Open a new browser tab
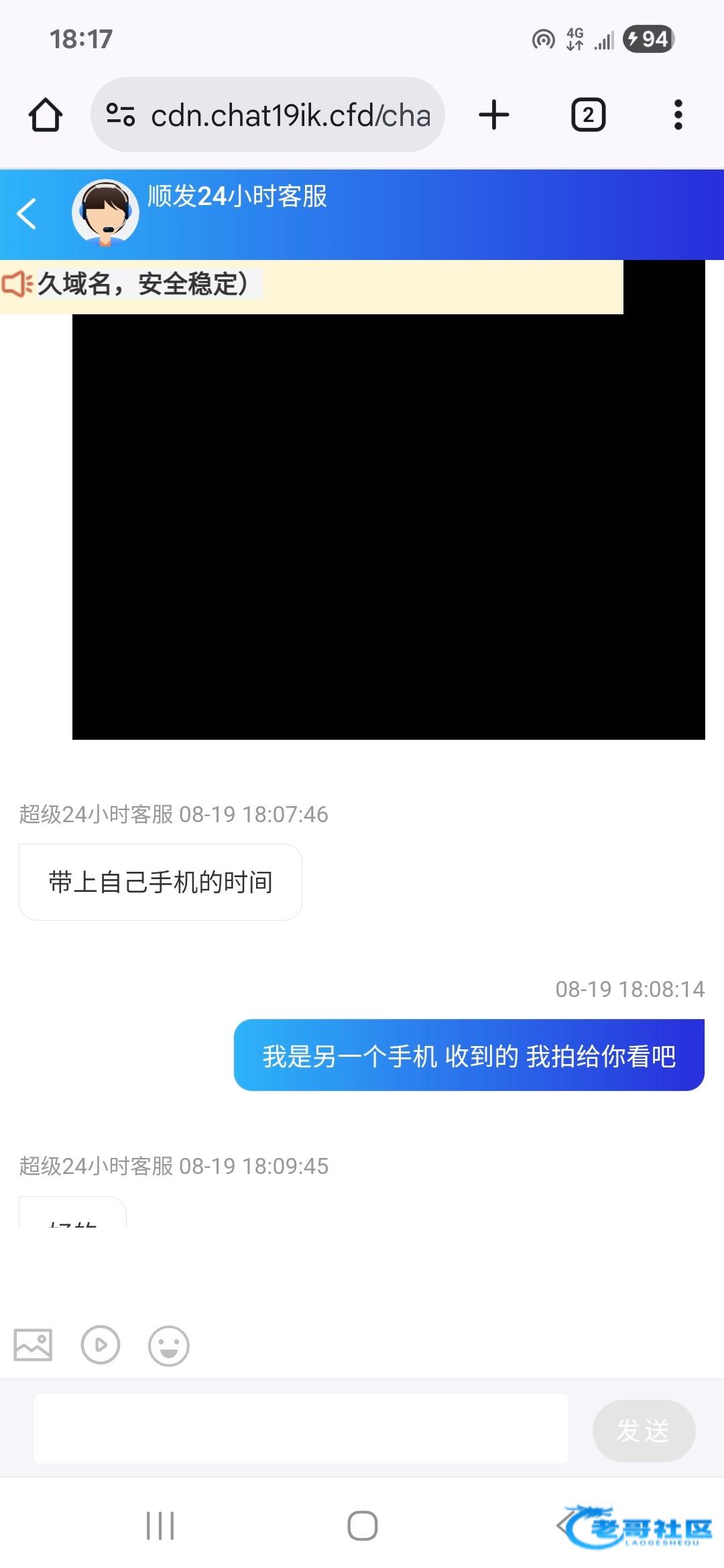The width and height of the screenshot is (724, 1568). (x=494, y=115)
